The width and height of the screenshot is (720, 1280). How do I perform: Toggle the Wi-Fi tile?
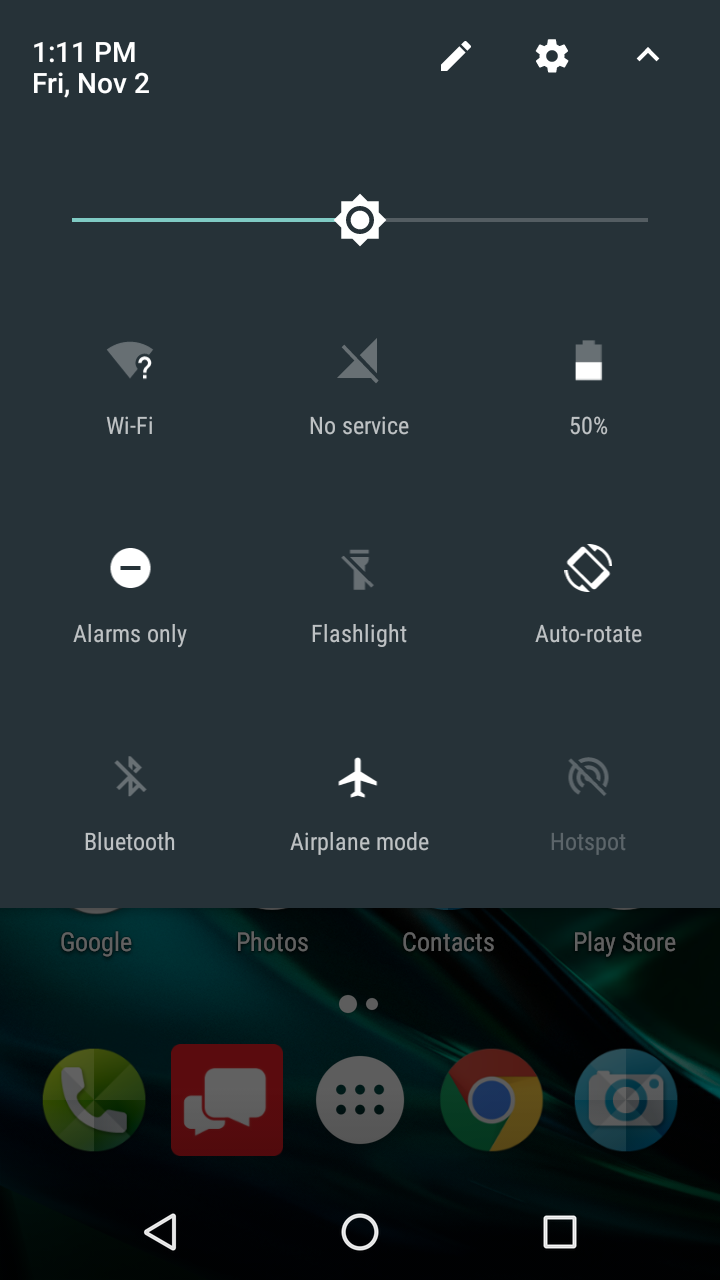(x=130, y=362)
